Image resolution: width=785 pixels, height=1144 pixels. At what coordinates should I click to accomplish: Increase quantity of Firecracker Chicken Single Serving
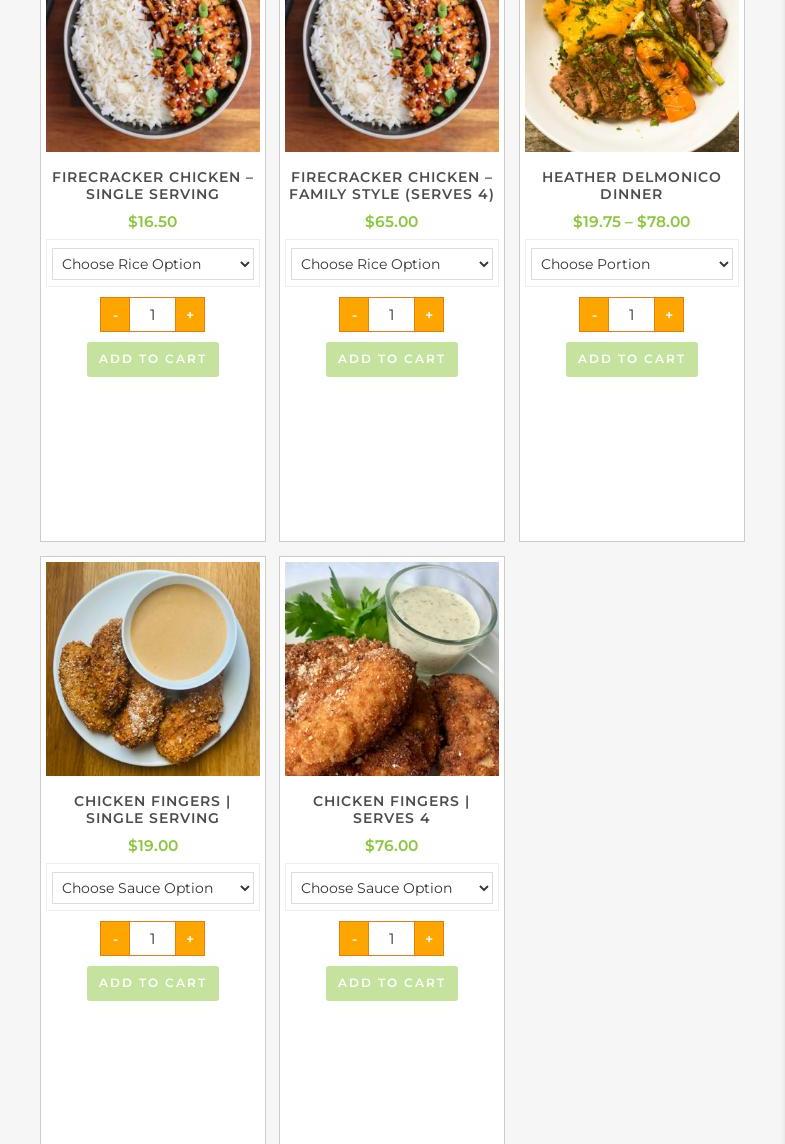[x=190, y=315]
